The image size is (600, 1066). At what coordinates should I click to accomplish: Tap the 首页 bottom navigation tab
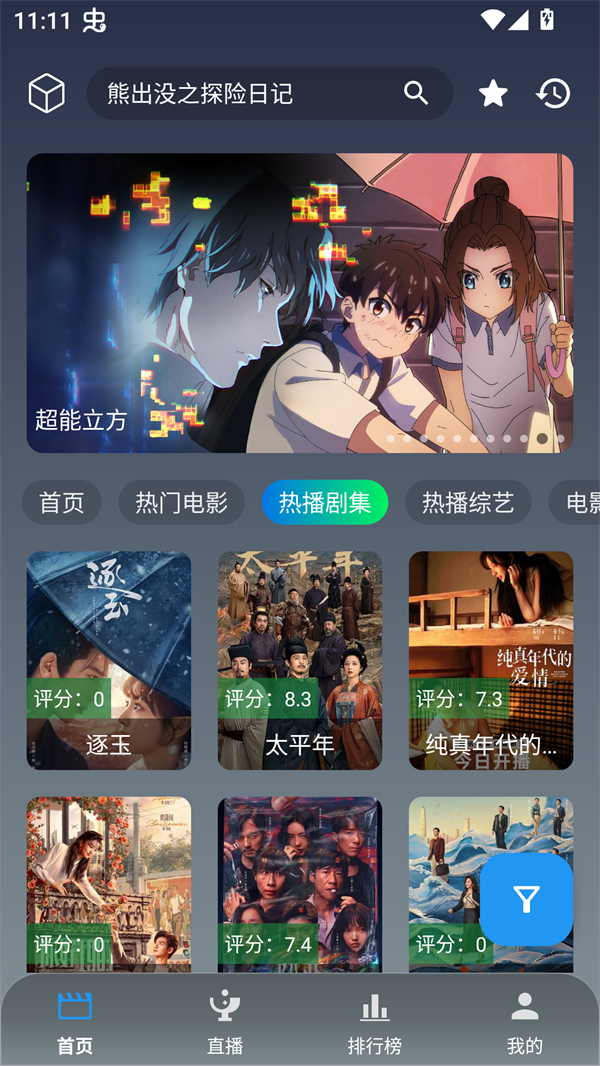coord(75,1022)
